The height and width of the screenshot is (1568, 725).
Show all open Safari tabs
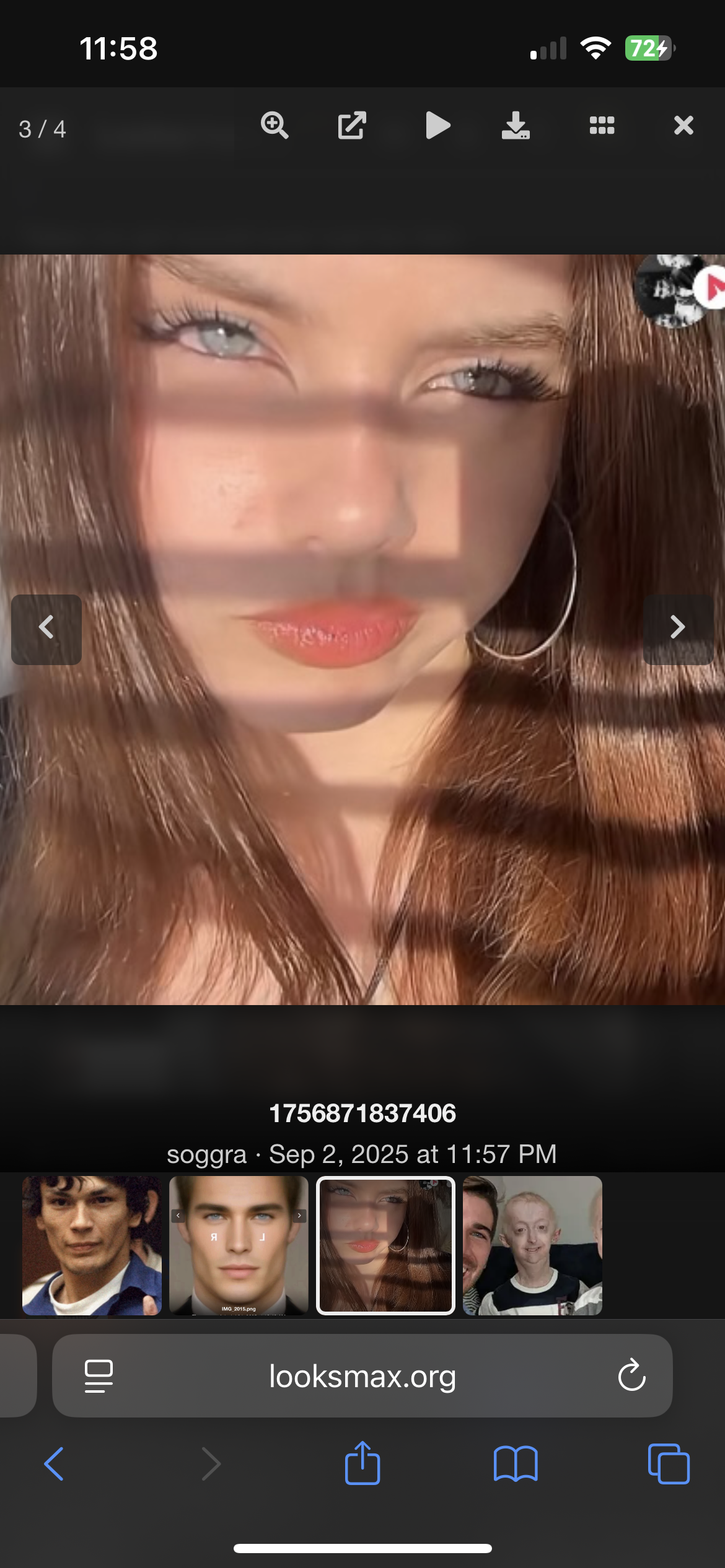click(669, 1464)
